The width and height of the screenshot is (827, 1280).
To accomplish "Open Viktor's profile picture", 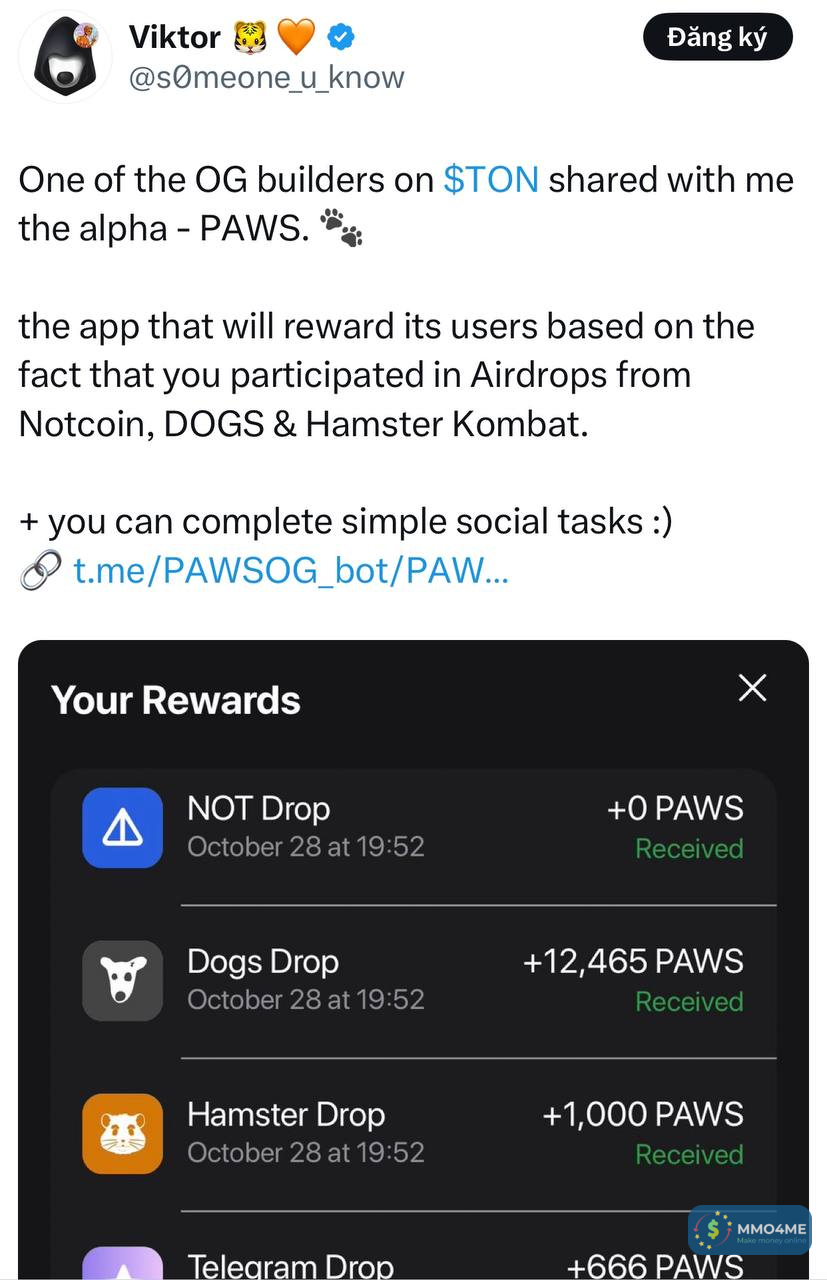I will click(x=65, y=58).
